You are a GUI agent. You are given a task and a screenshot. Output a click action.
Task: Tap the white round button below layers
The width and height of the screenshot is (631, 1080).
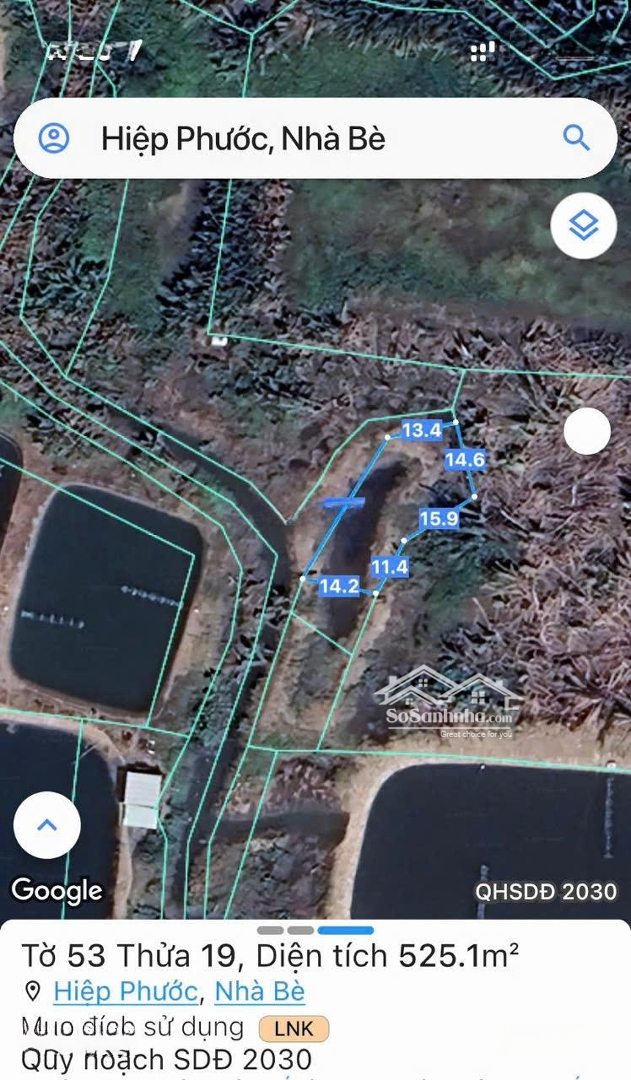coord(587,431)
